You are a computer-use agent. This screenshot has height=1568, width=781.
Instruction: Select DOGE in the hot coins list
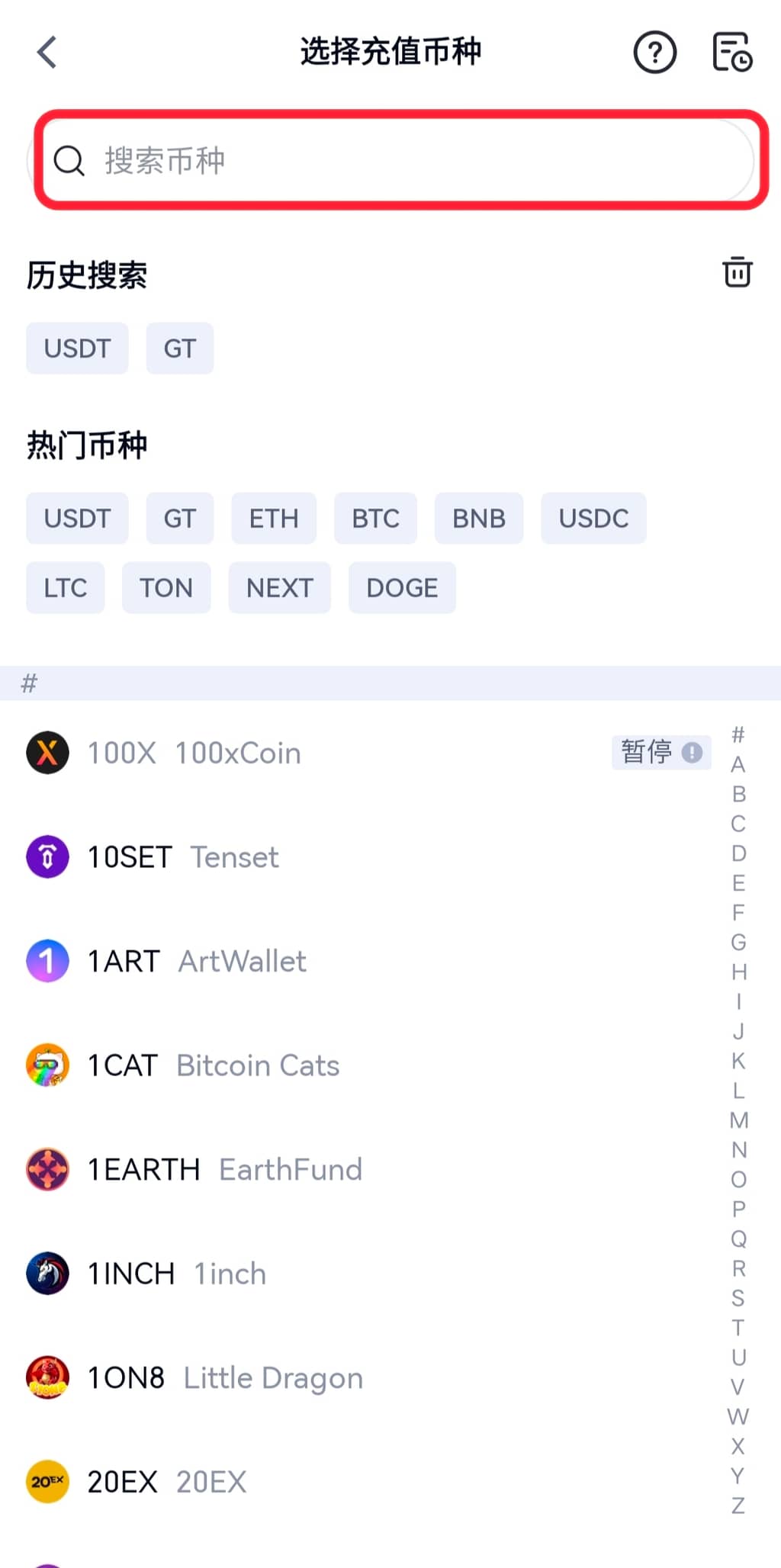coord(402,587)
